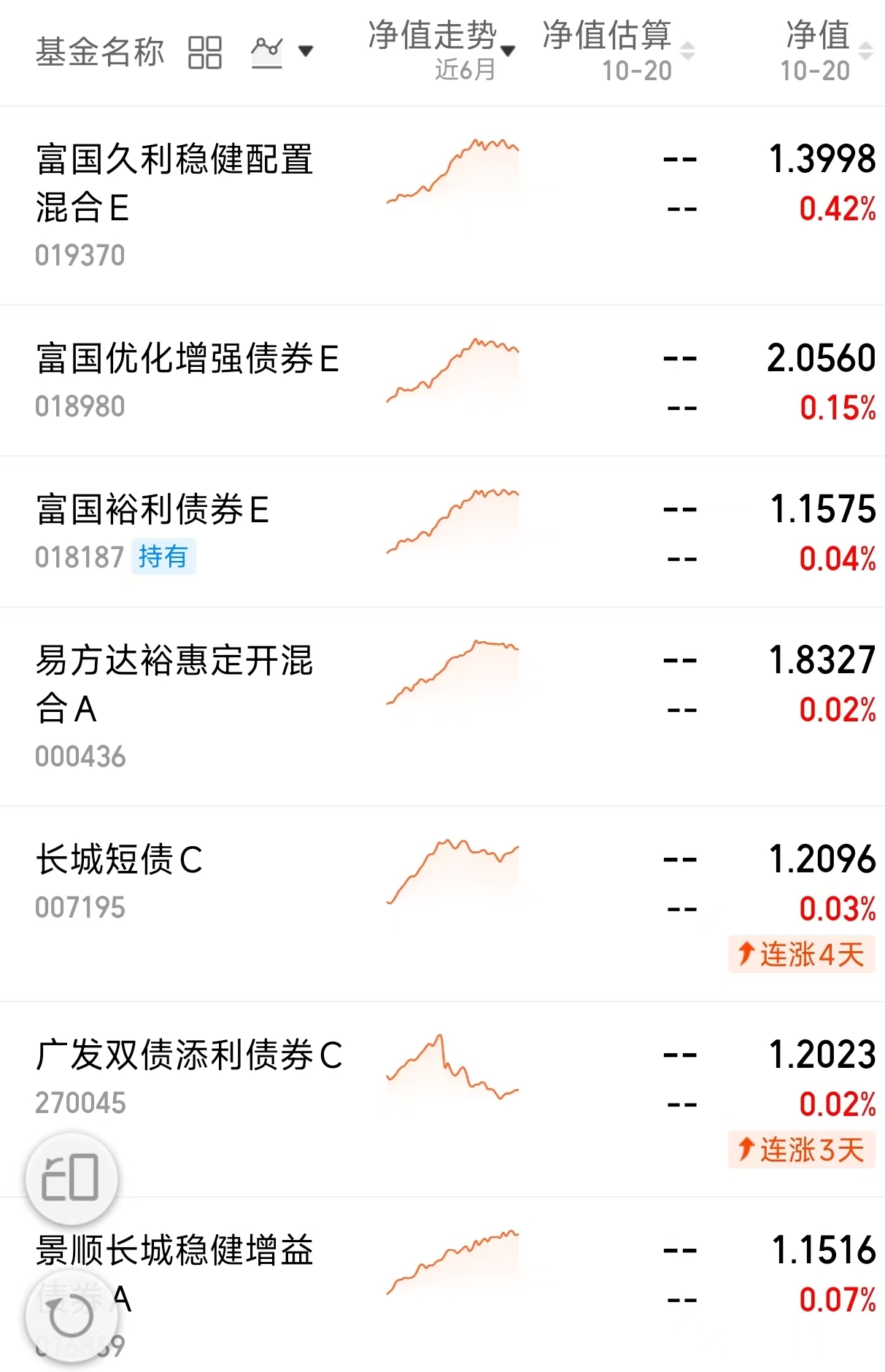Open 富国优化增强债券E fund
Image resolution: width=885 pixels, height=1372 pixels.
click(442, 381)
